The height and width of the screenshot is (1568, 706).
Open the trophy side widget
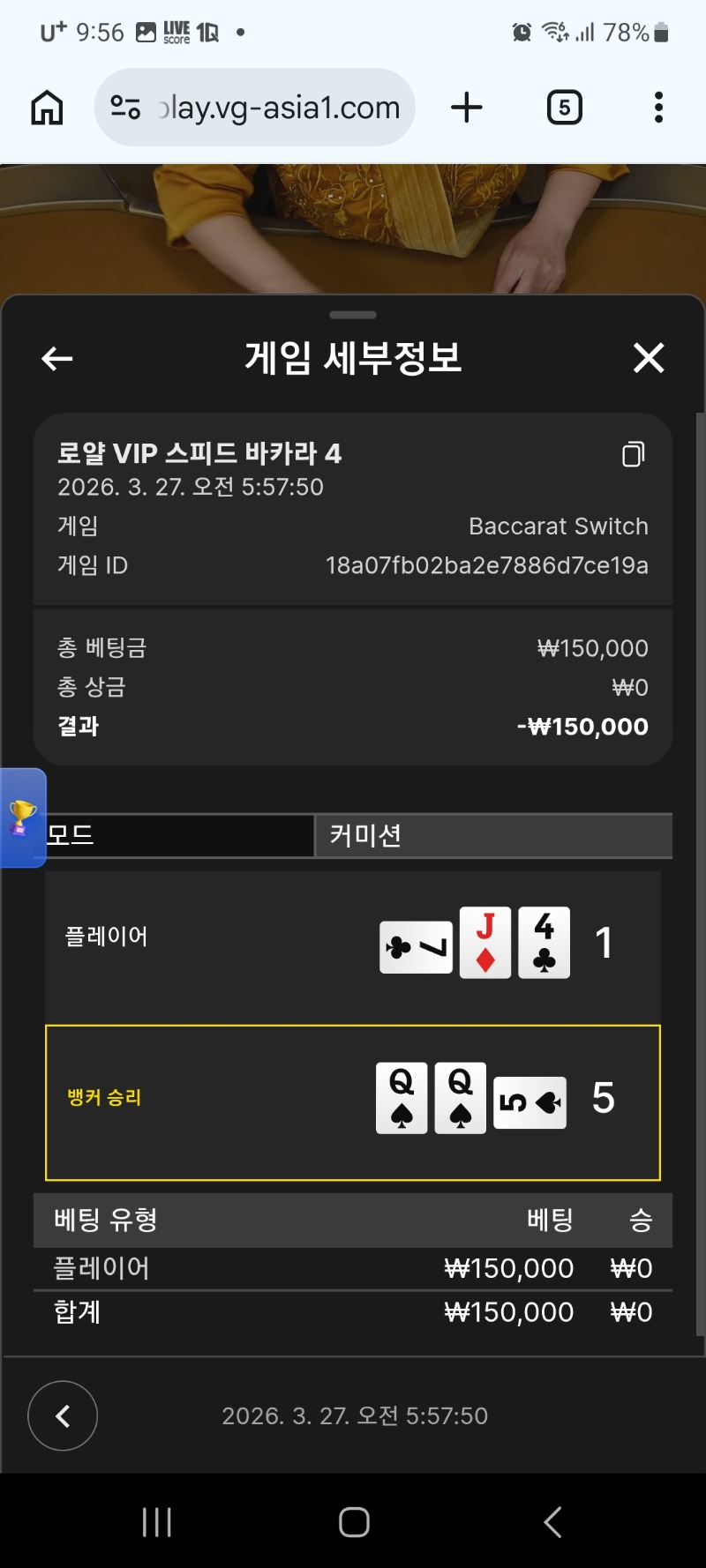(x=22, y=818)
